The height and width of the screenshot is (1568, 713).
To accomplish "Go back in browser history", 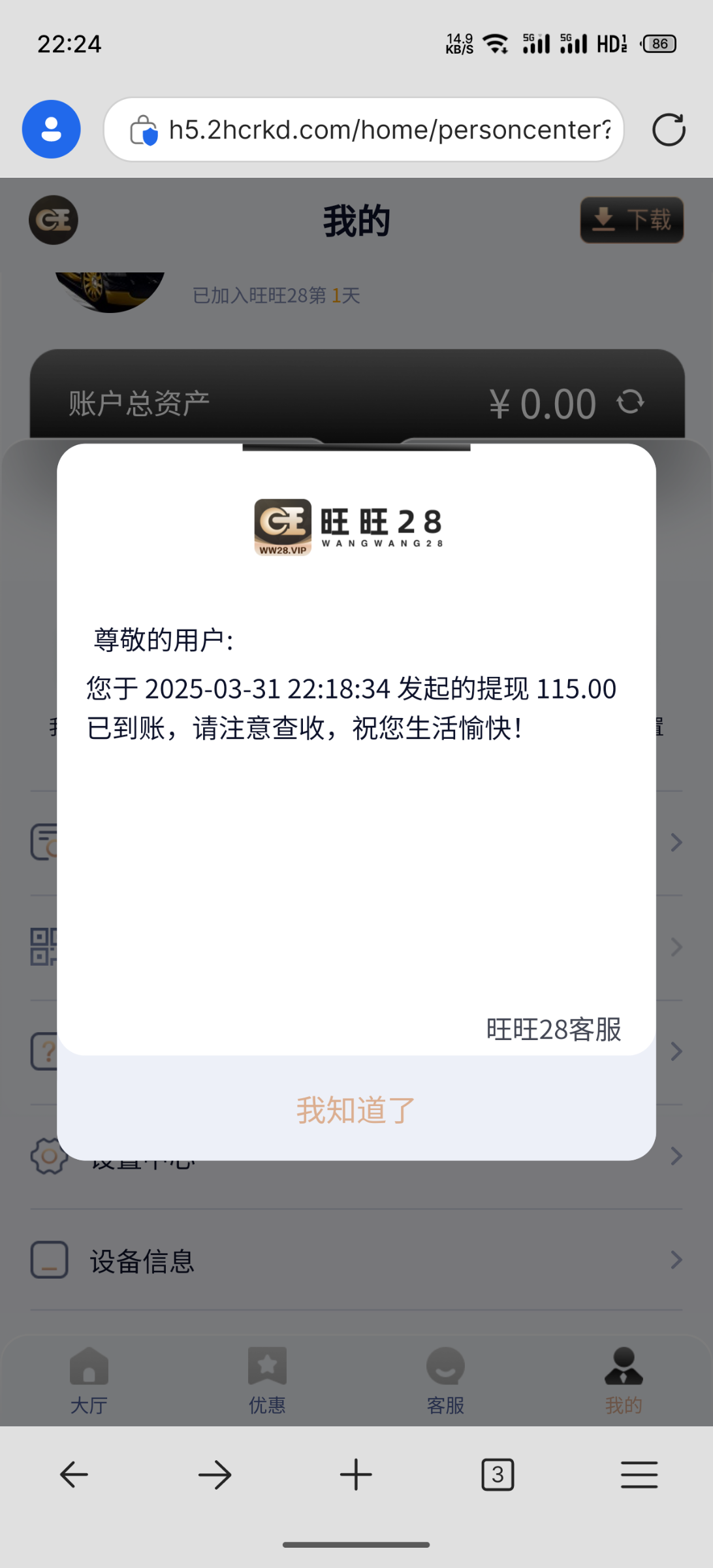I will [x=74, y=1475].
